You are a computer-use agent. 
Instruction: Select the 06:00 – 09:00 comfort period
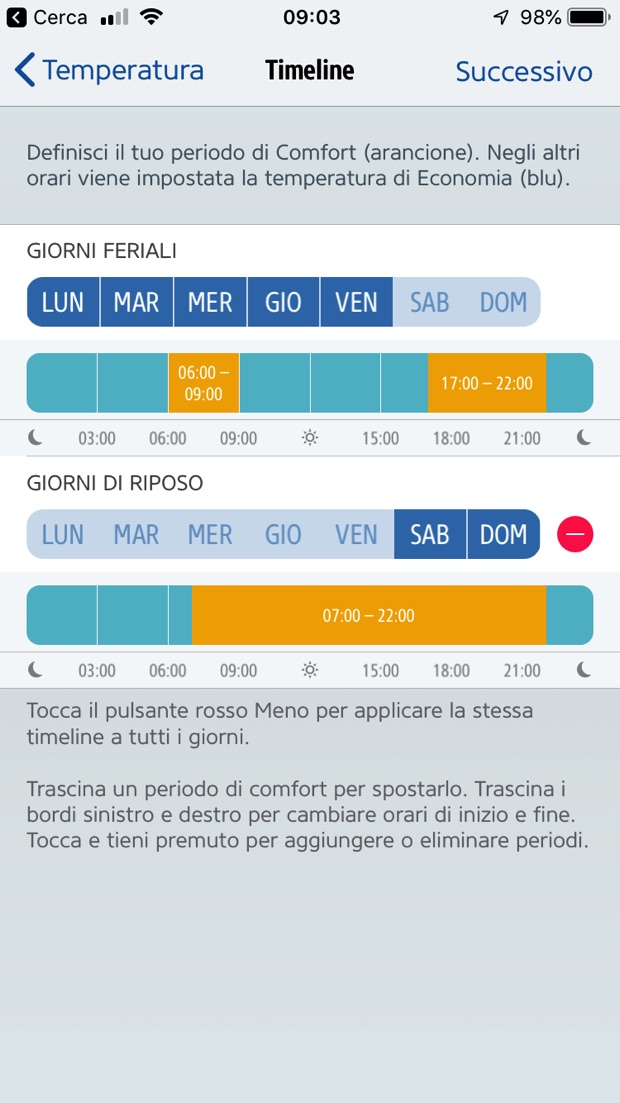(x=203, y=383)
